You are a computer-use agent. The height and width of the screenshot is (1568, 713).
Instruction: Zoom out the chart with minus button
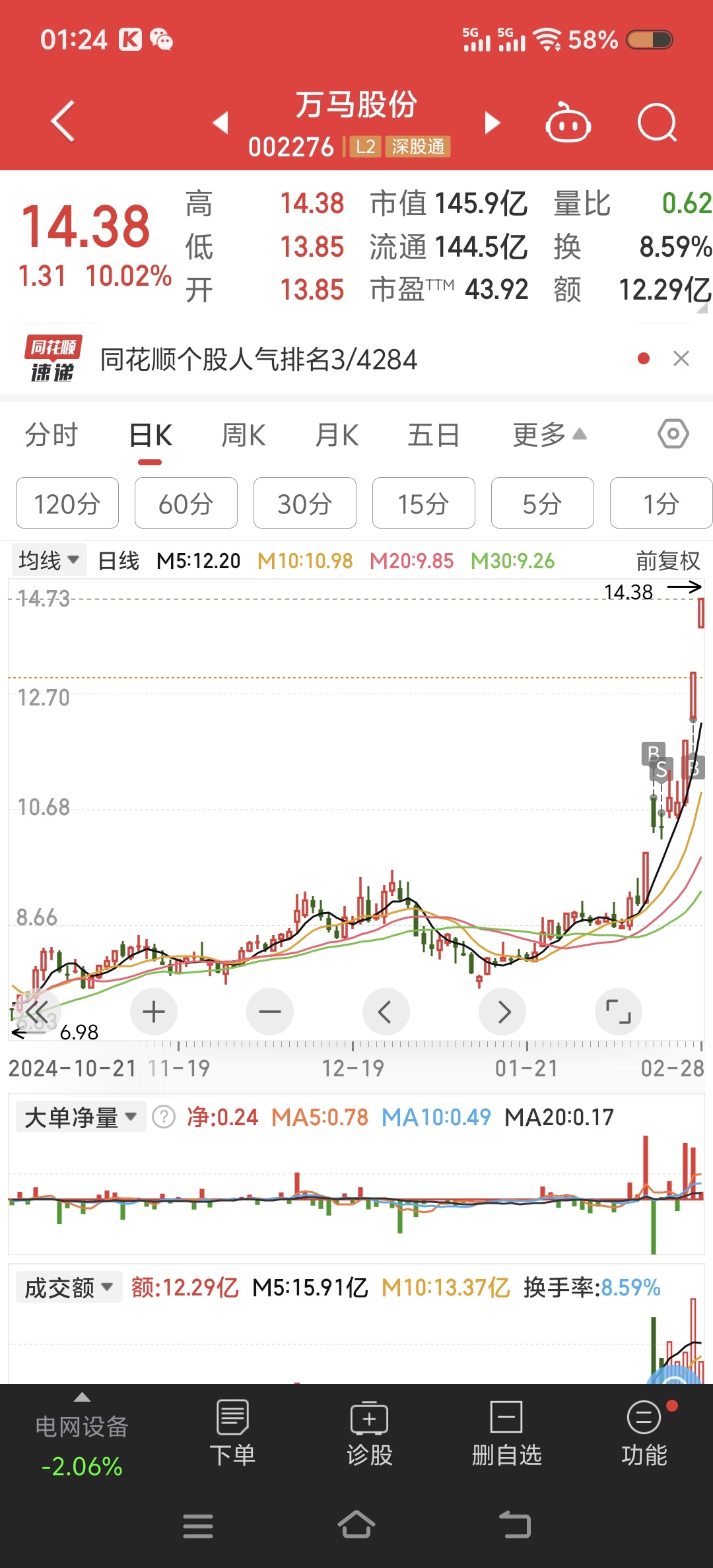(x=270, y=1012)
